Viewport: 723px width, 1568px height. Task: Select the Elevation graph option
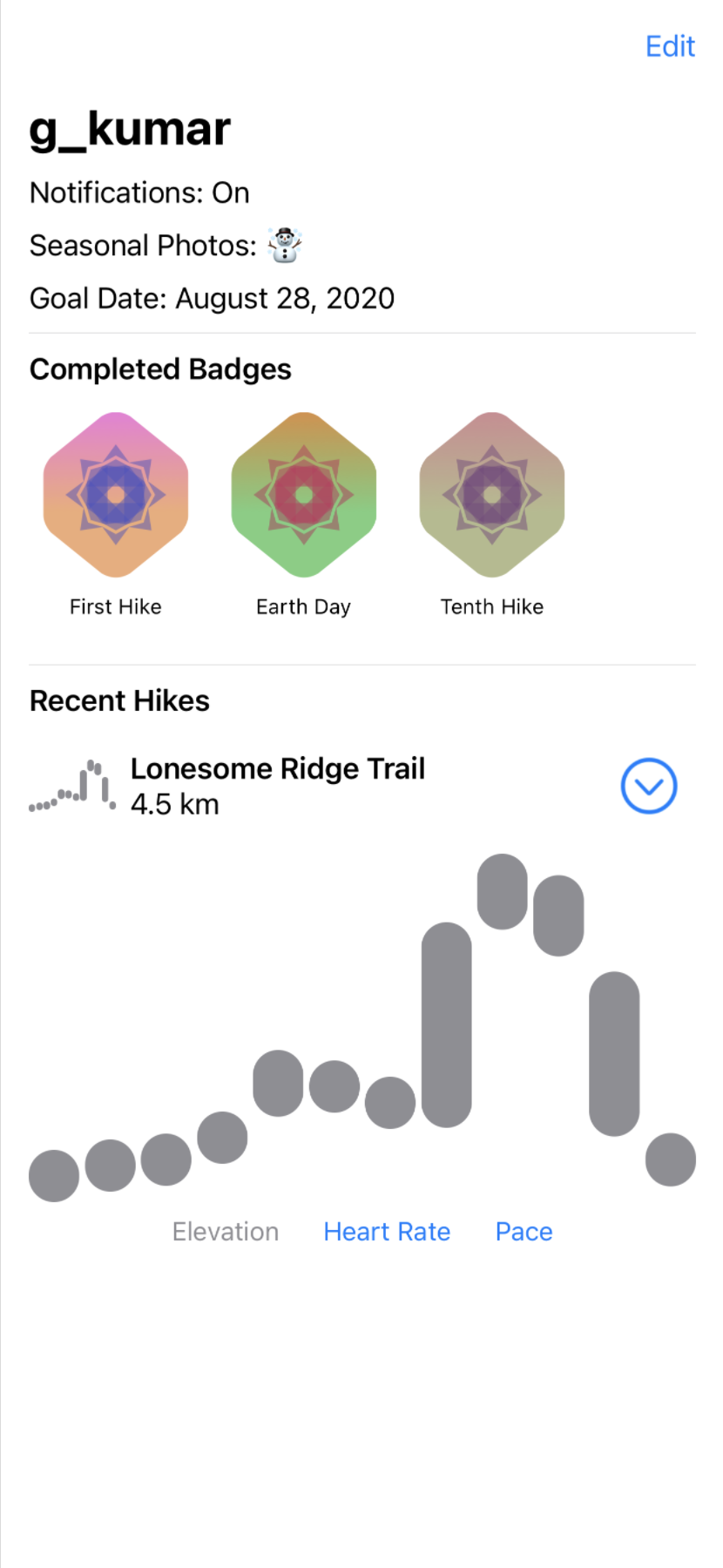pyautogui.click(x=226, y=1231)
